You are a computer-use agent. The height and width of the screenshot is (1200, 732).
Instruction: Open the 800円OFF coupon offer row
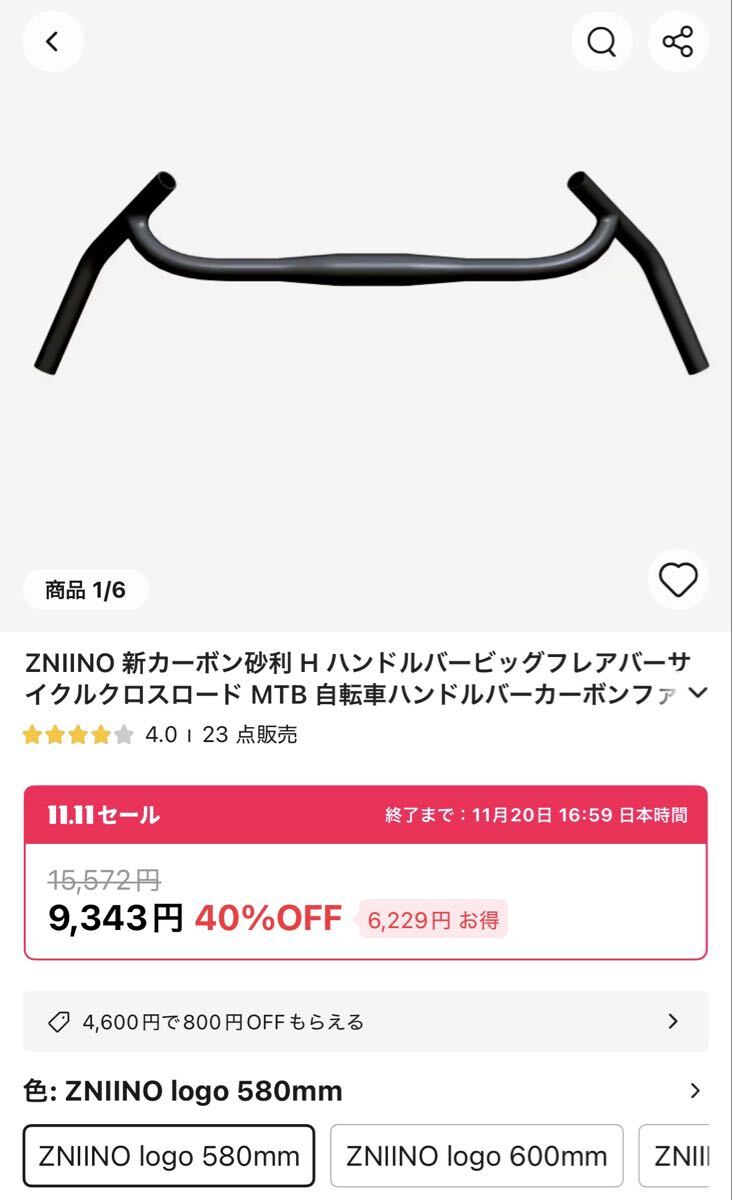click(x=365, y=1021)
